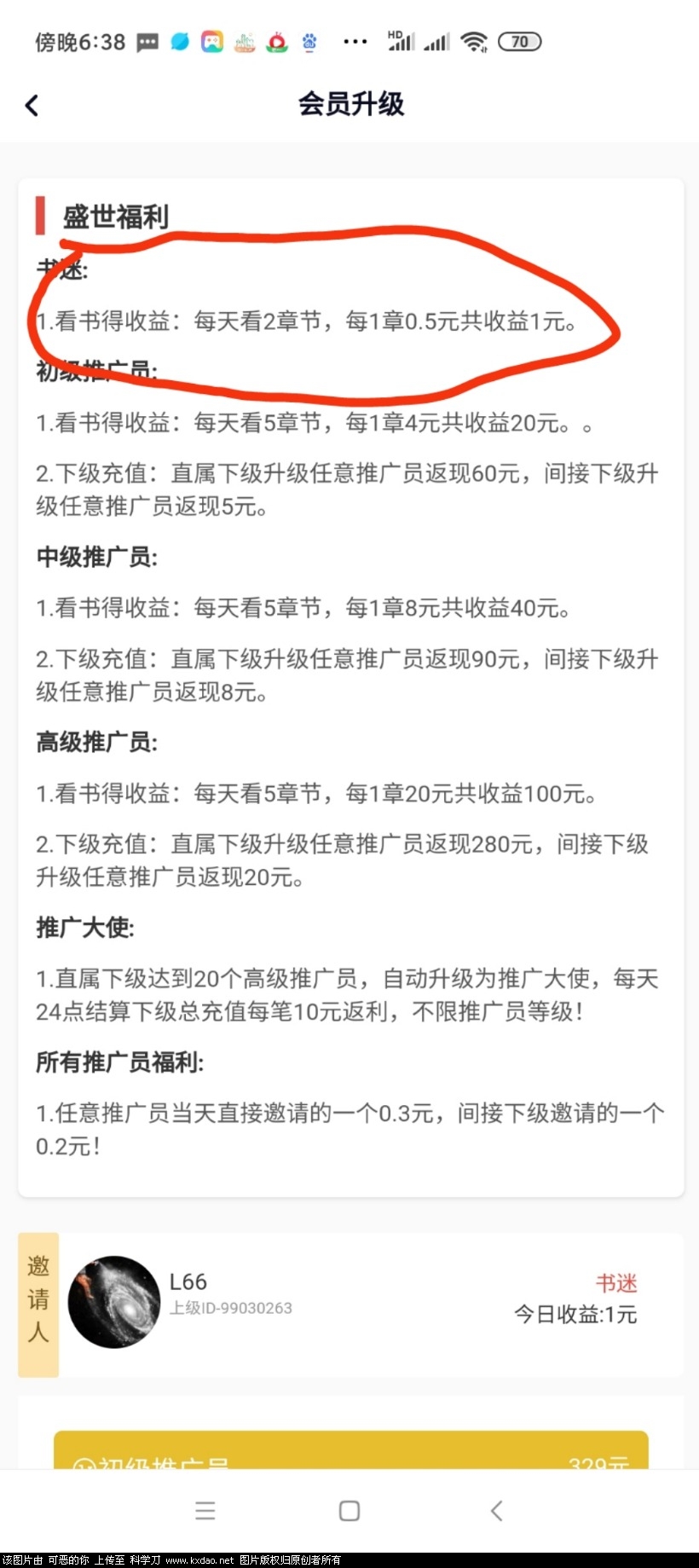Go to the system home screen
Image resolution: width=699 pixels, height=1568 pixels.
tap(349, 1511)
